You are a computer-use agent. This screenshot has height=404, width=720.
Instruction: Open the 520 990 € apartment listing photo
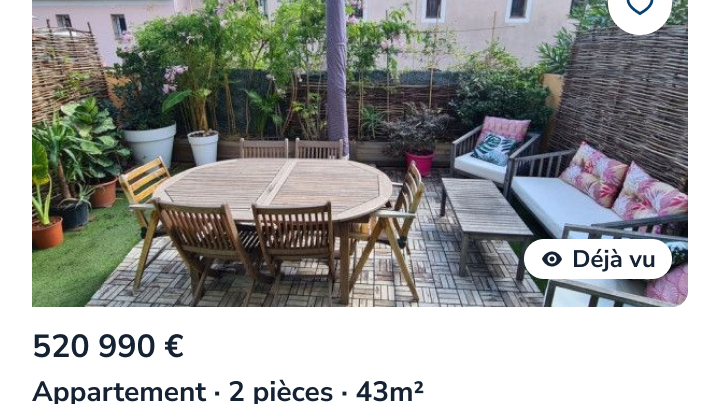(300, 160)
